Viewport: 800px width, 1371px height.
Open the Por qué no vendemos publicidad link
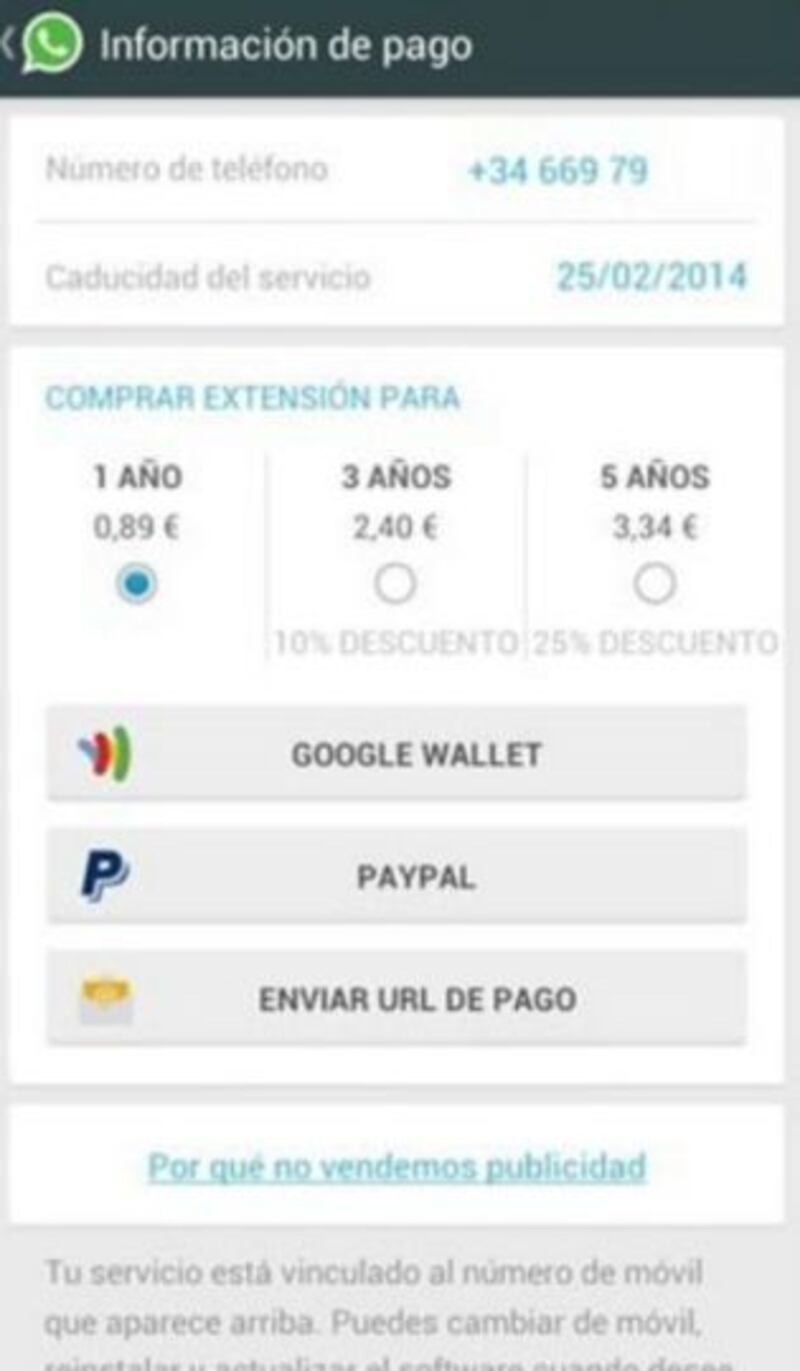click(397, 1166)
